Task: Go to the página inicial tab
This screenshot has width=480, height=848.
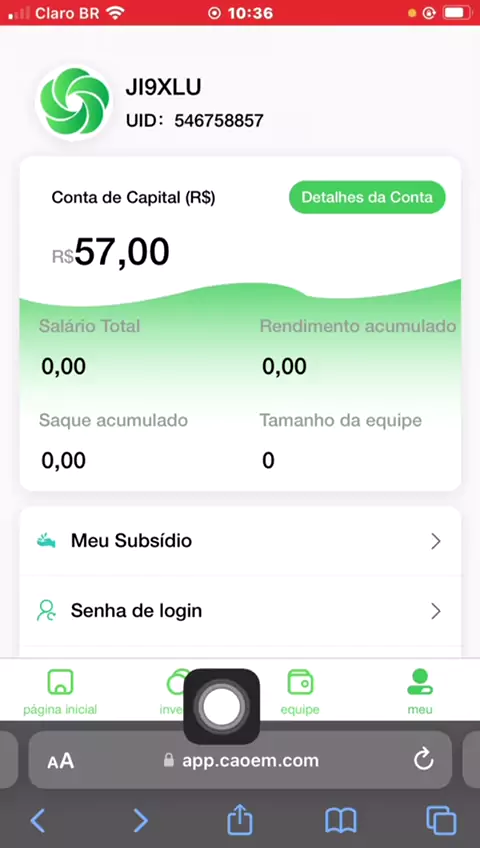Action: [60, 692]
